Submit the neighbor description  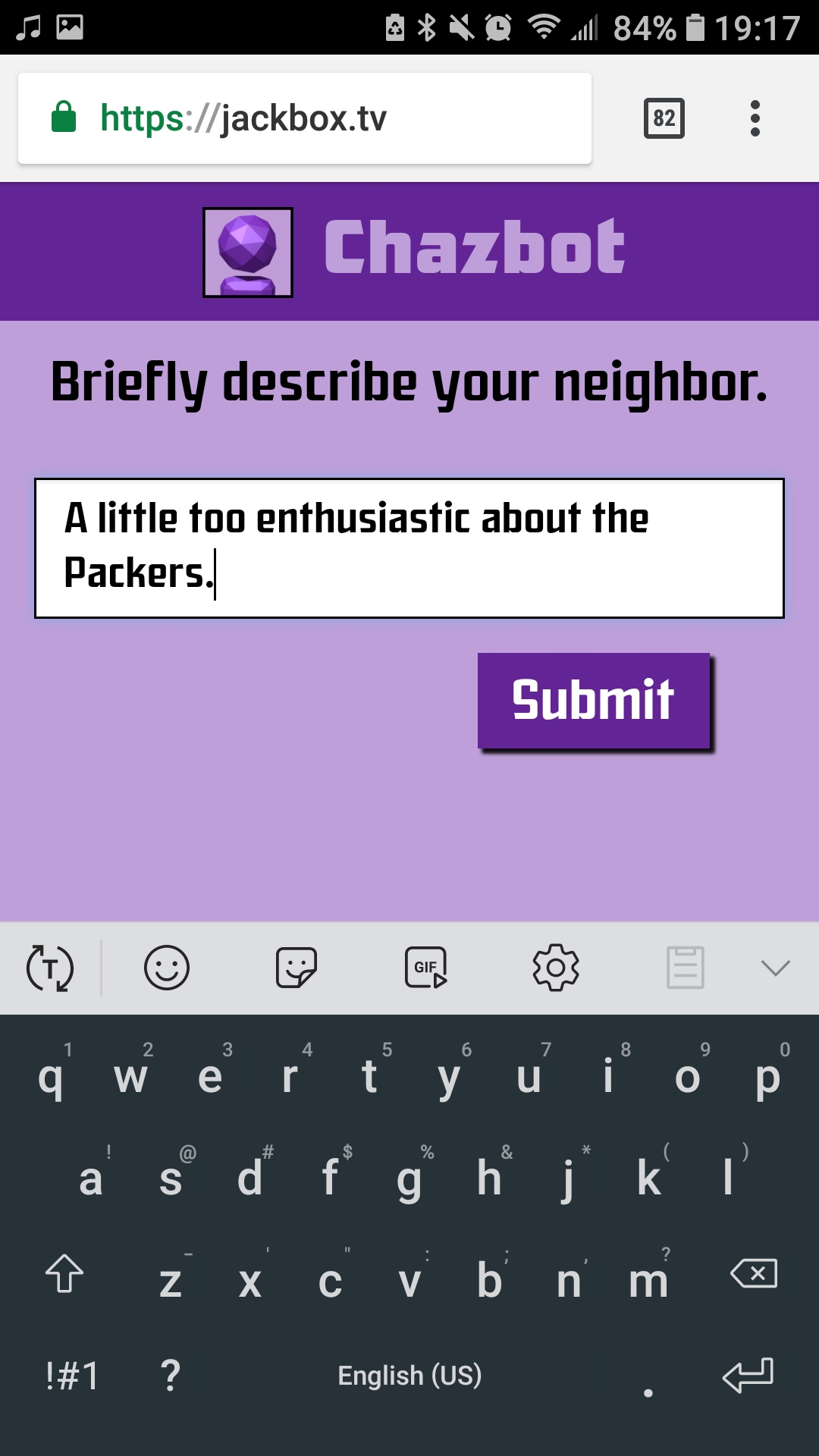pos(594,700)
